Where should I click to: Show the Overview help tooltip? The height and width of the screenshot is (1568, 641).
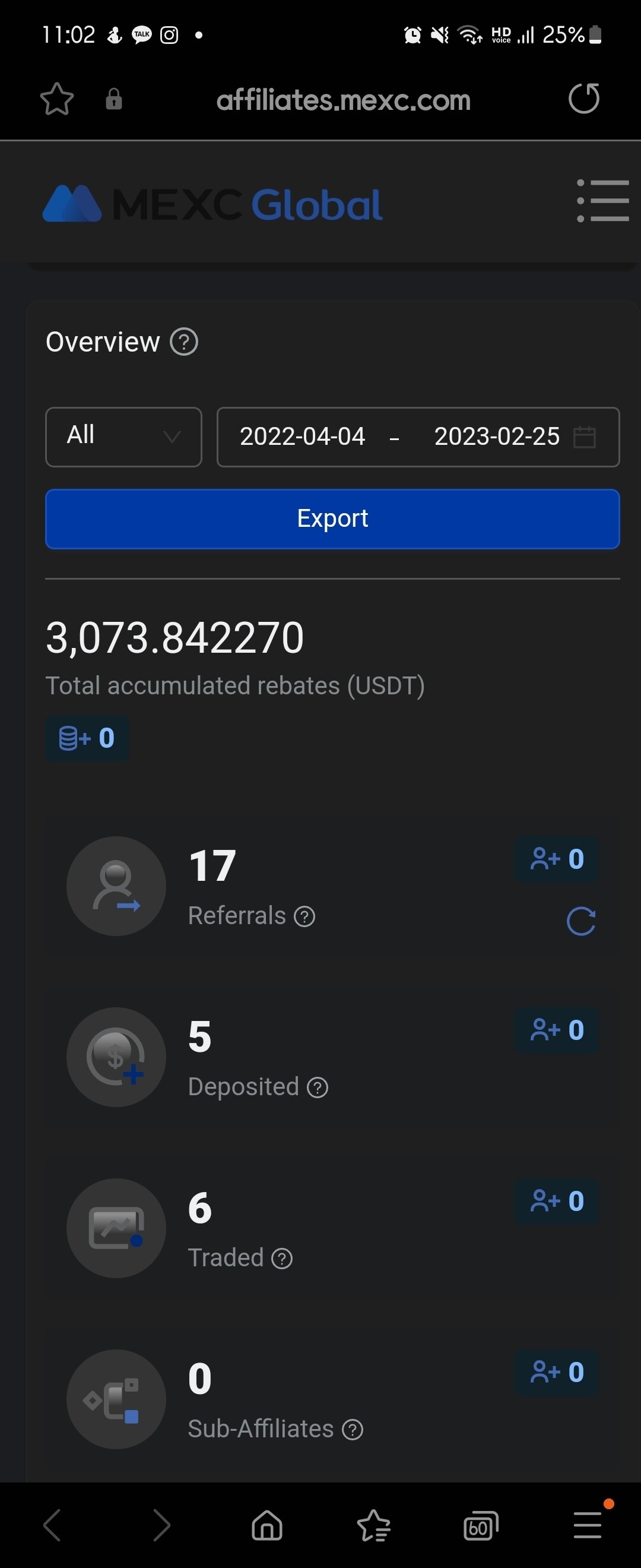(183, 342)
